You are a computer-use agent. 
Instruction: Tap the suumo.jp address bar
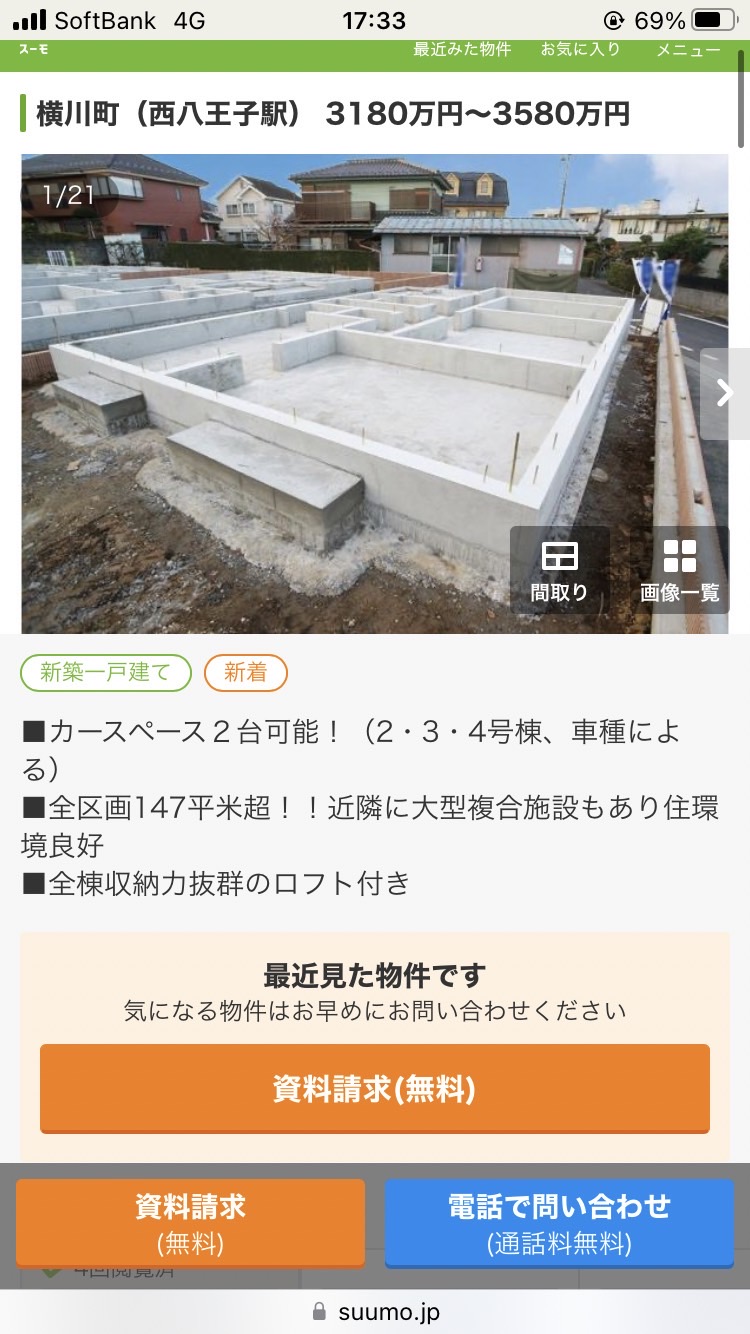(x=375, y=1311)
